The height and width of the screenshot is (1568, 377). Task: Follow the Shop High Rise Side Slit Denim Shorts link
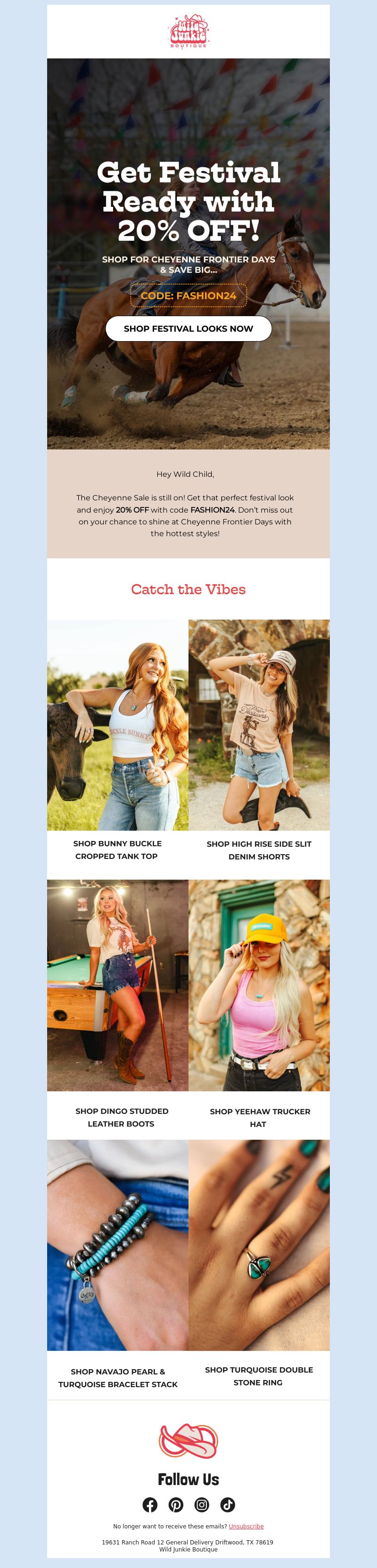pos(259,850)
